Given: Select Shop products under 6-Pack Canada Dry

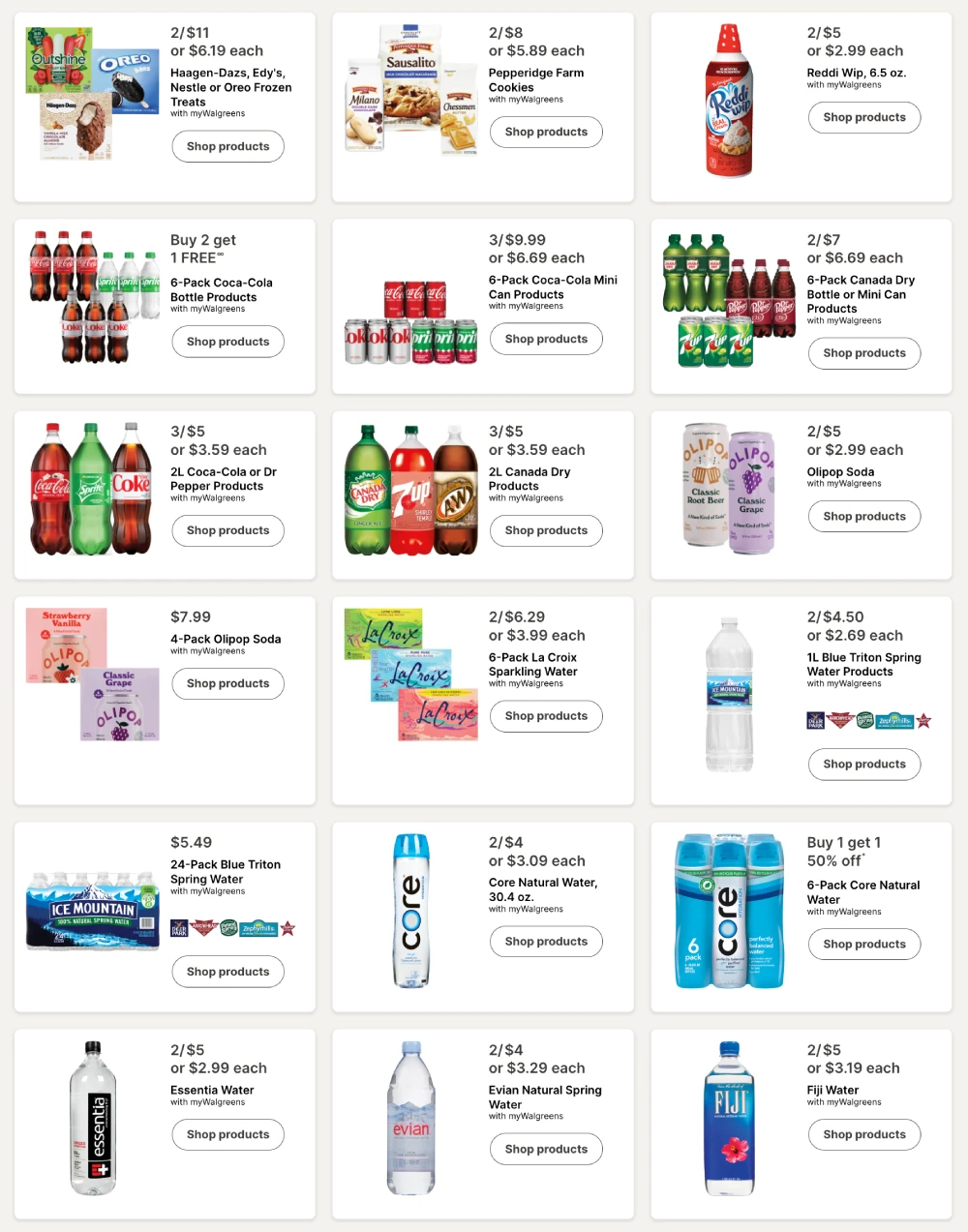Looking at the screenshot, I should tap(864, 353).
